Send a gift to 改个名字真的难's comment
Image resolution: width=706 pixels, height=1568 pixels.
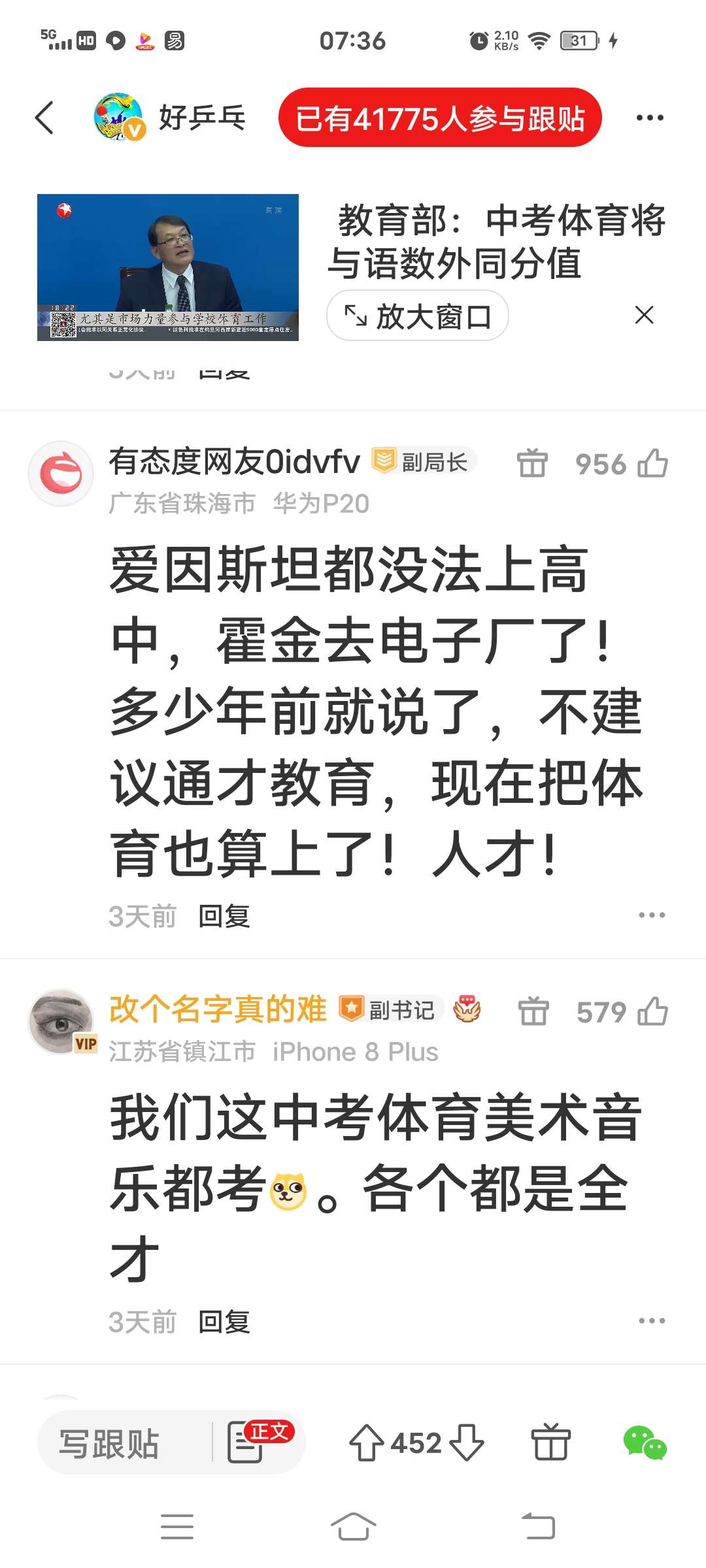point(533,1012)
